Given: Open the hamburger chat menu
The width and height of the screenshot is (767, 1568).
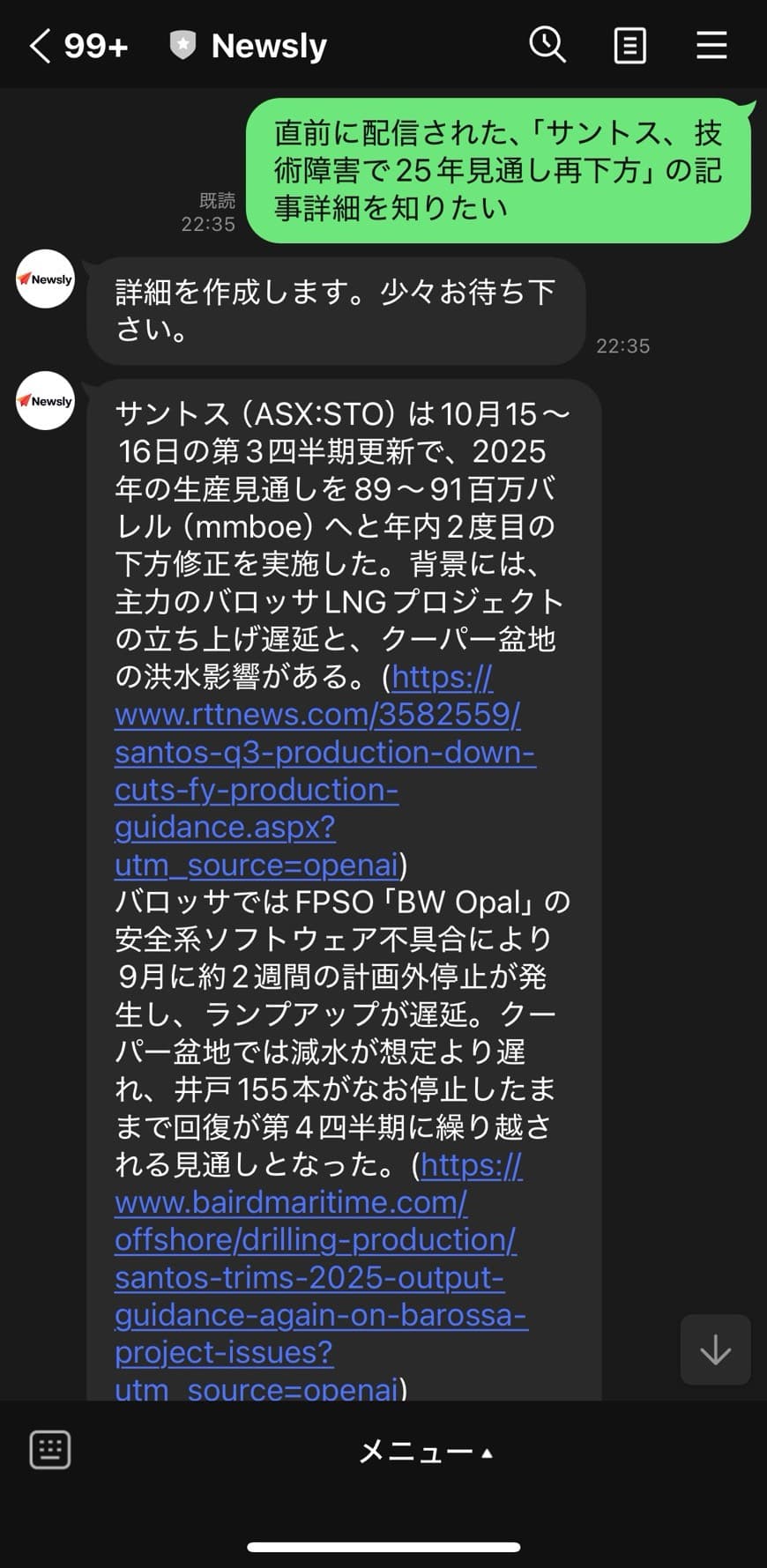Looking at the screenshot, I should [x=711, y=45].
